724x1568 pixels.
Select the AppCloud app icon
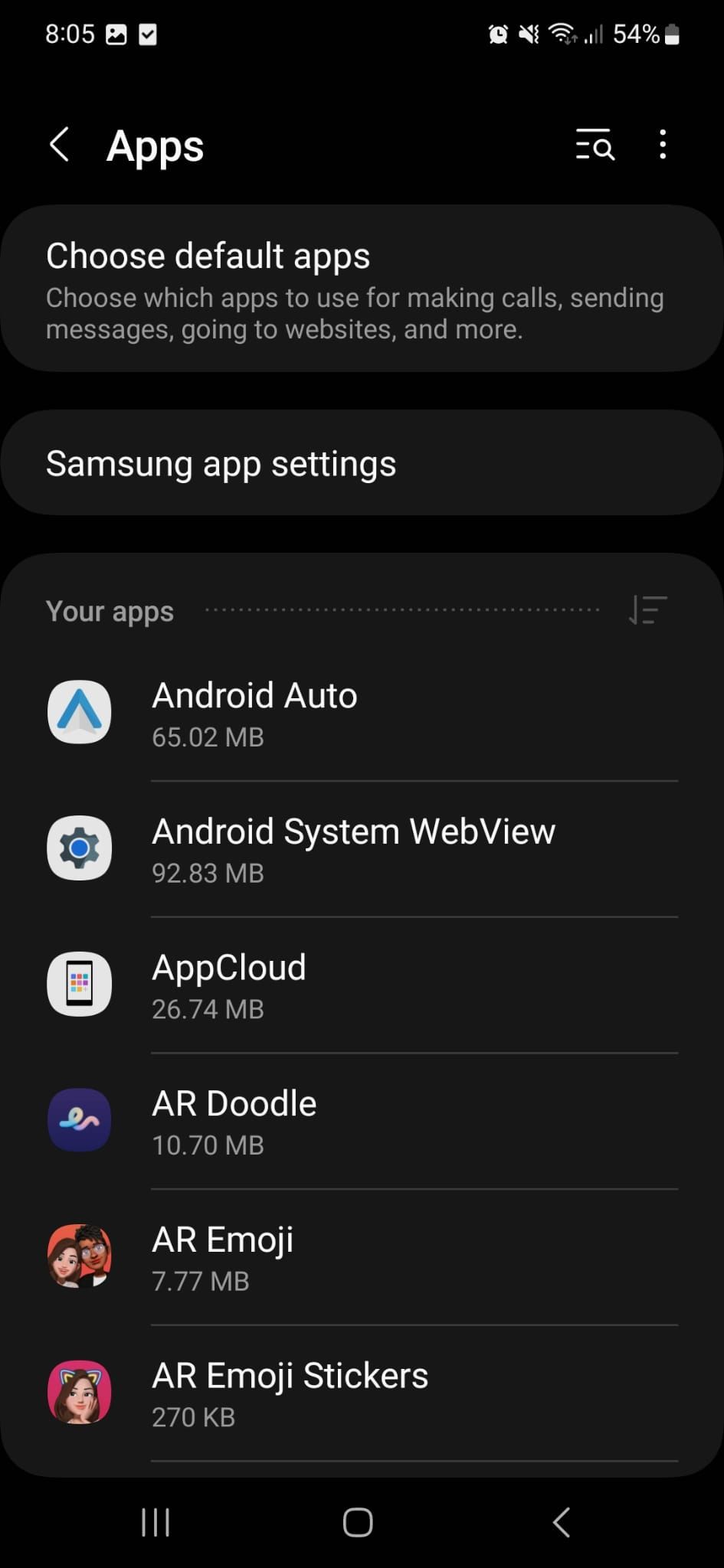point(79,985)
